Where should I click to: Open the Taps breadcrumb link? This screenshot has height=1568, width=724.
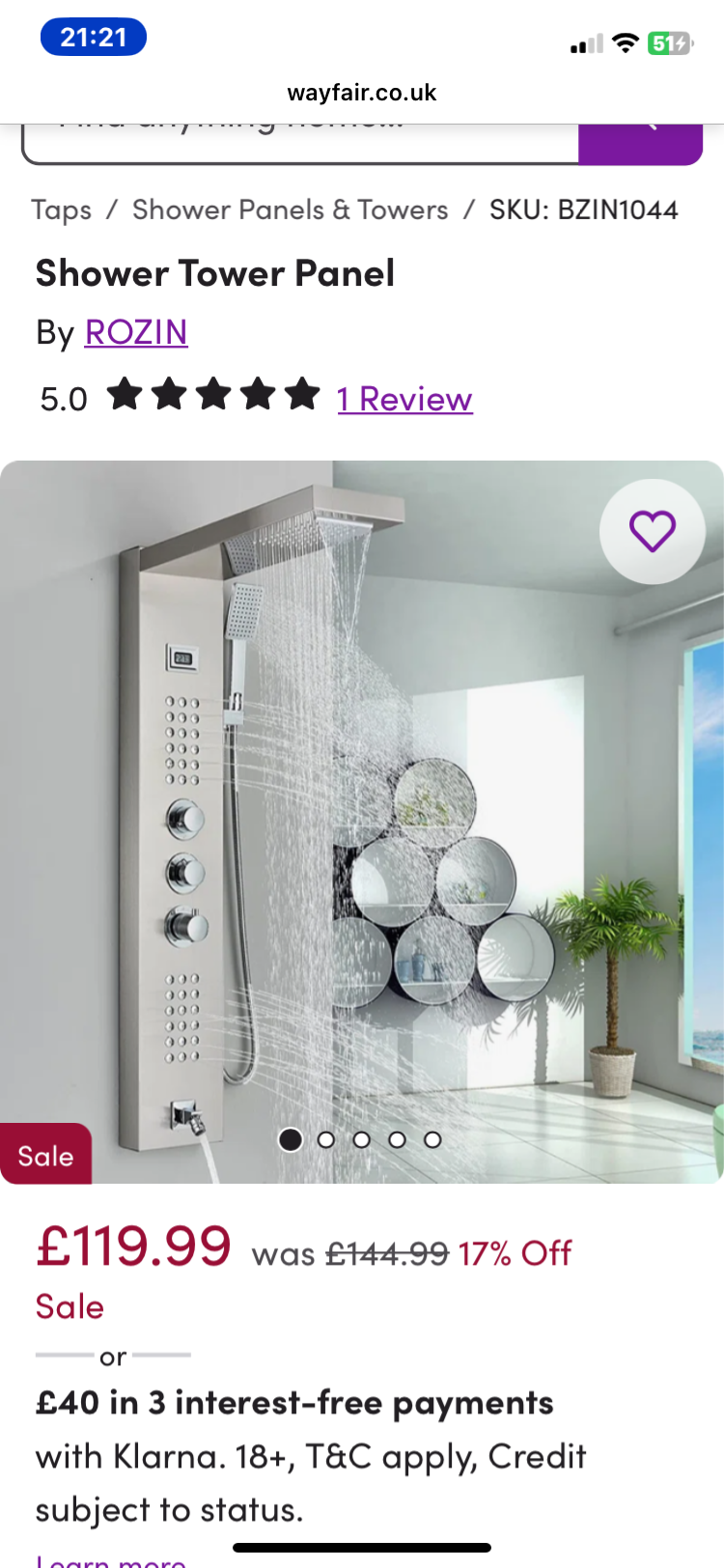tap(62, 210)
